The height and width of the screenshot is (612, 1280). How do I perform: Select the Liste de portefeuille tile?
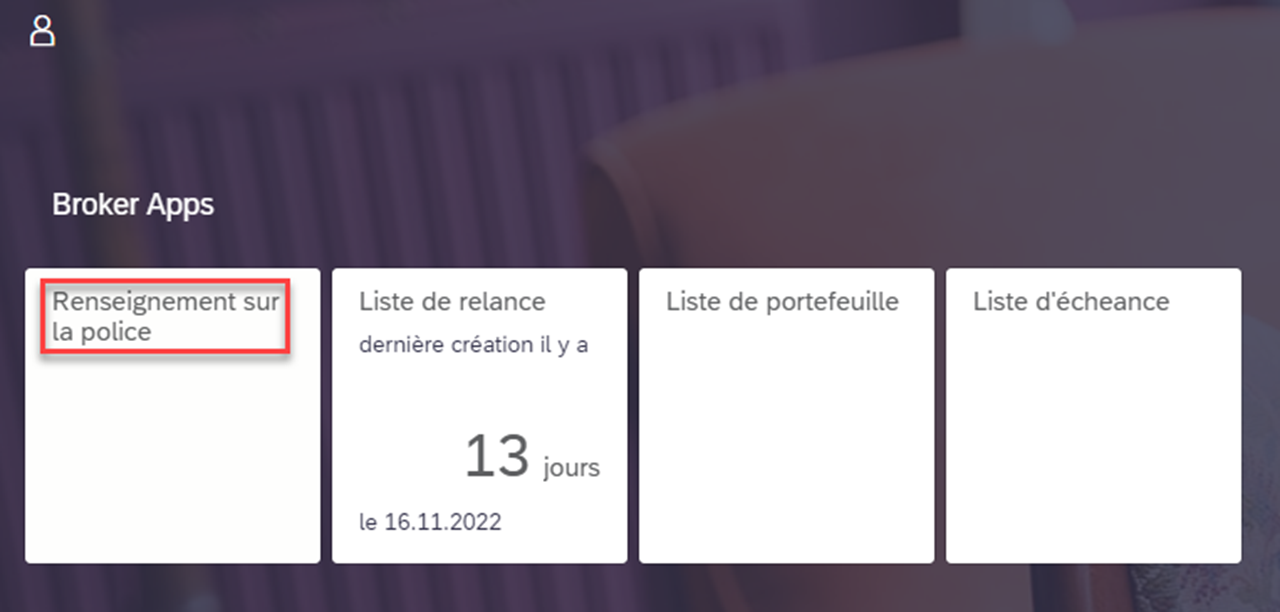[x=786, y=415]
